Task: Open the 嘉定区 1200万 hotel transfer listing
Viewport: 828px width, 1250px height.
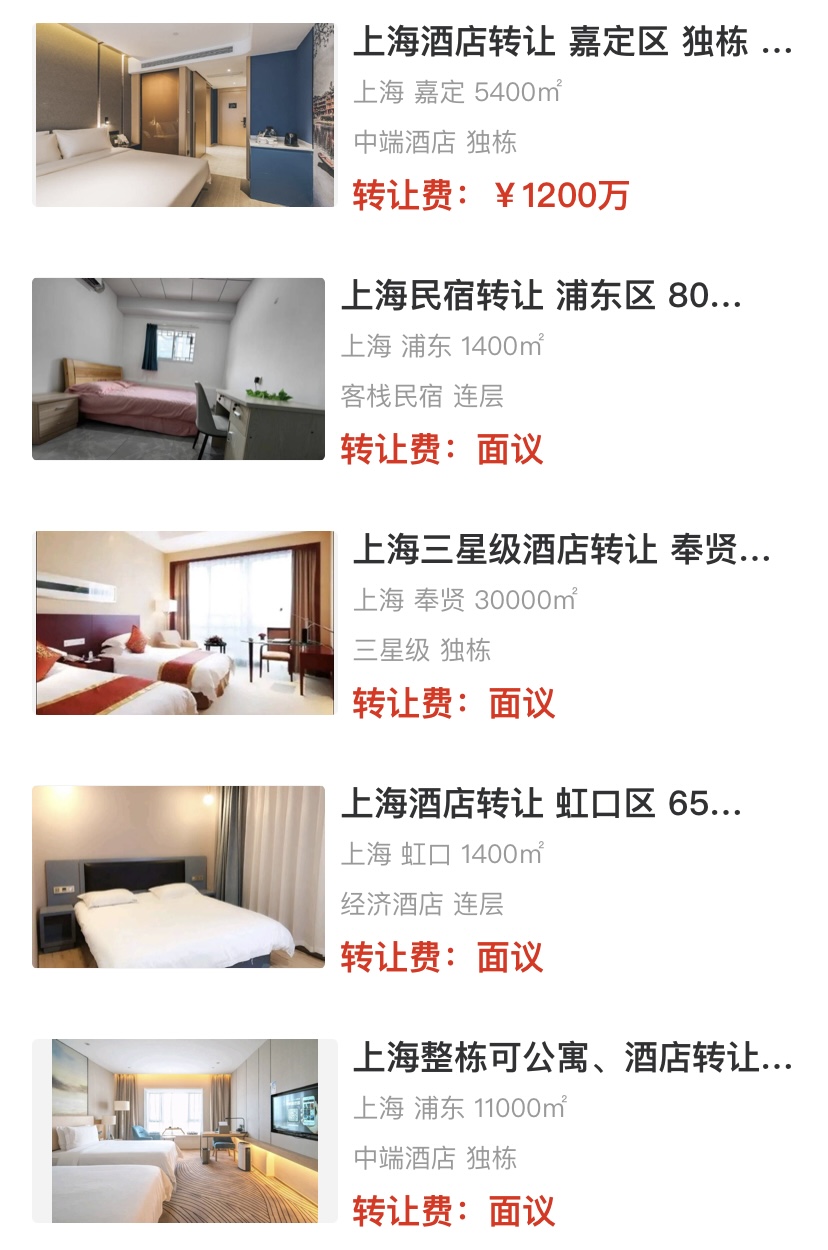Action: 571,45
